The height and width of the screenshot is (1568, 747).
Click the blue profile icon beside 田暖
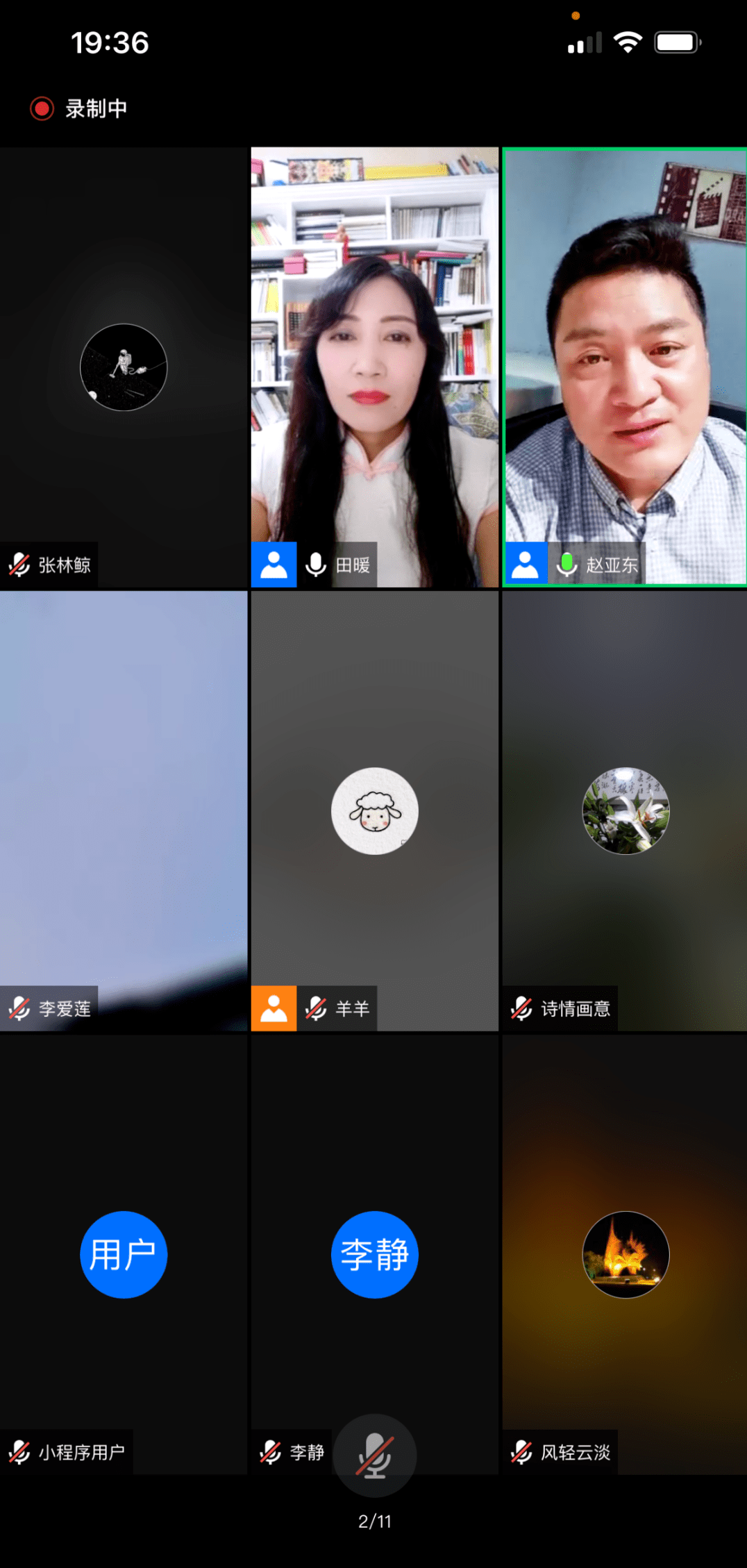(x=274, y=565)
